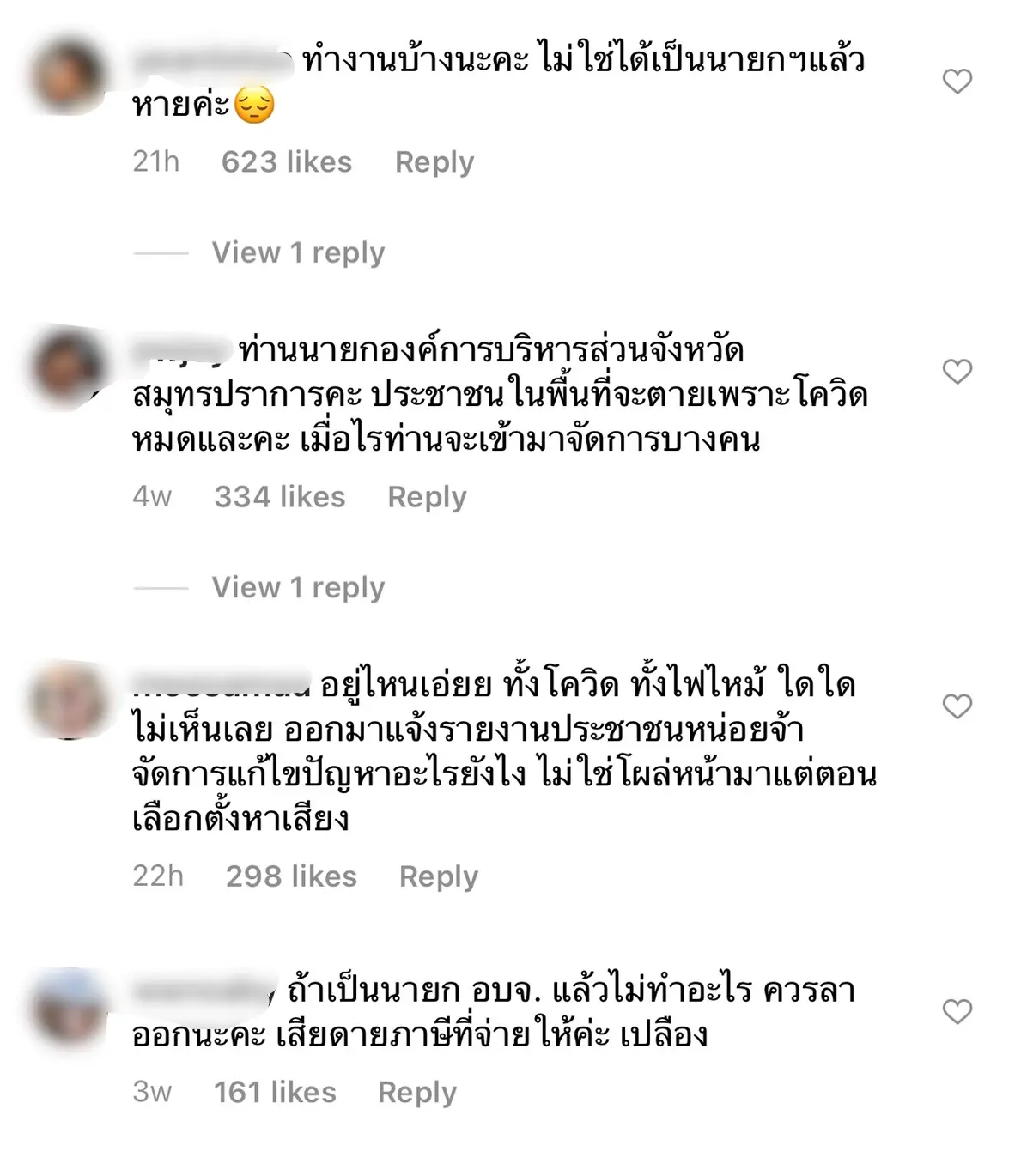Like the comment with 298 likes

957,706
